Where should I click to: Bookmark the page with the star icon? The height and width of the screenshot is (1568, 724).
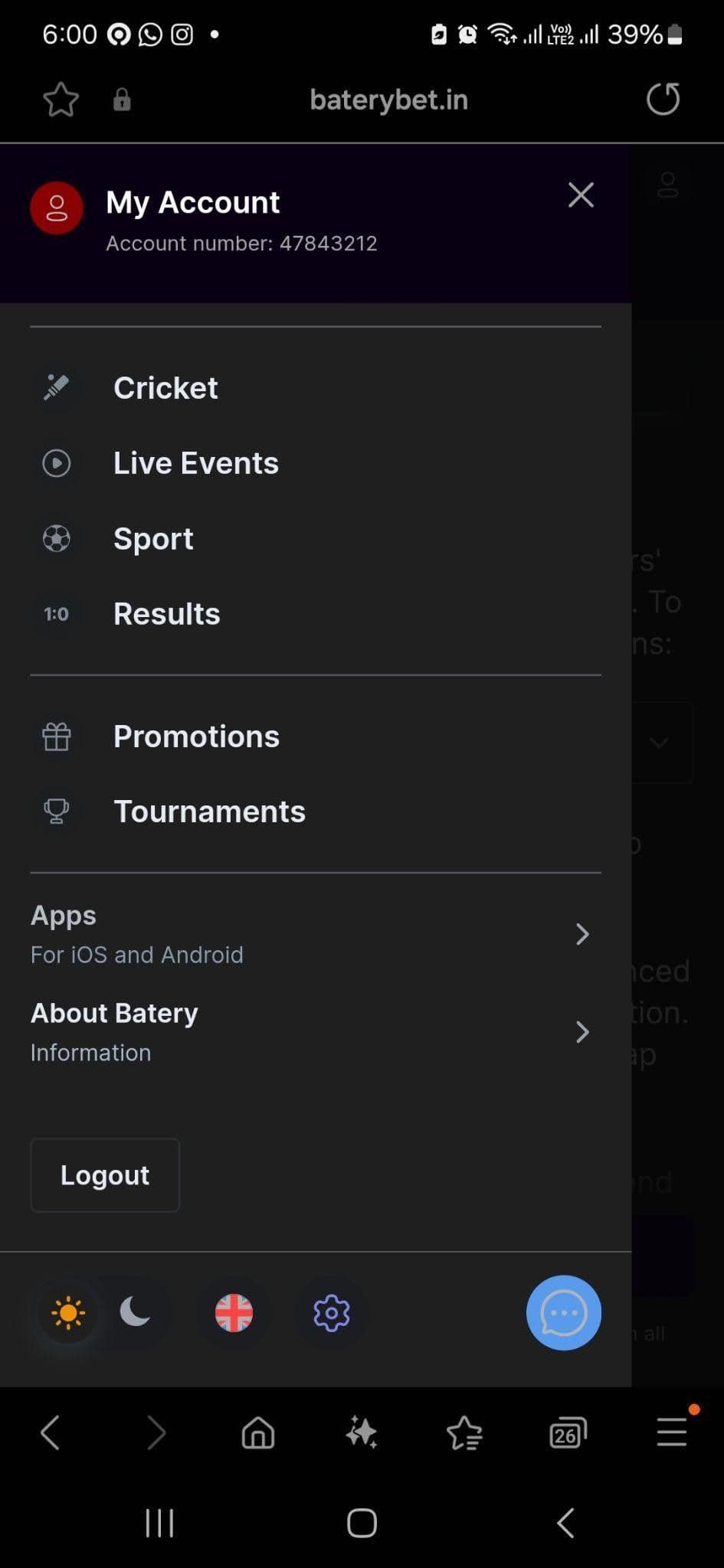61,99
